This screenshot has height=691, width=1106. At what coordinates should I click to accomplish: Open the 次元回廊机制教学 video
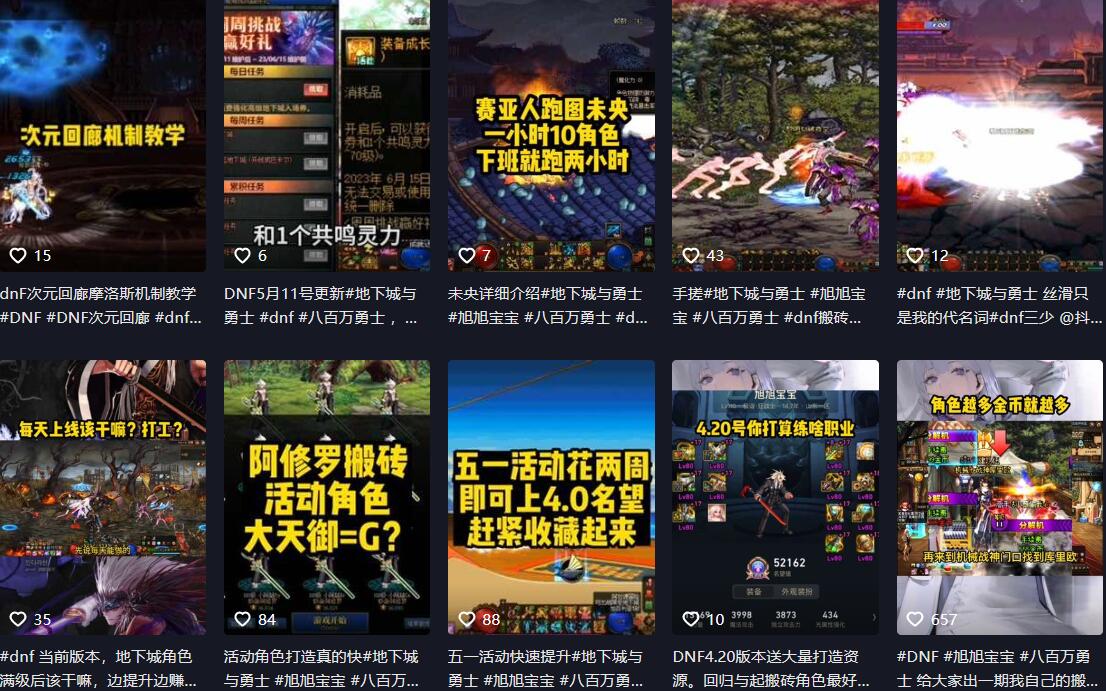point(102,135)
